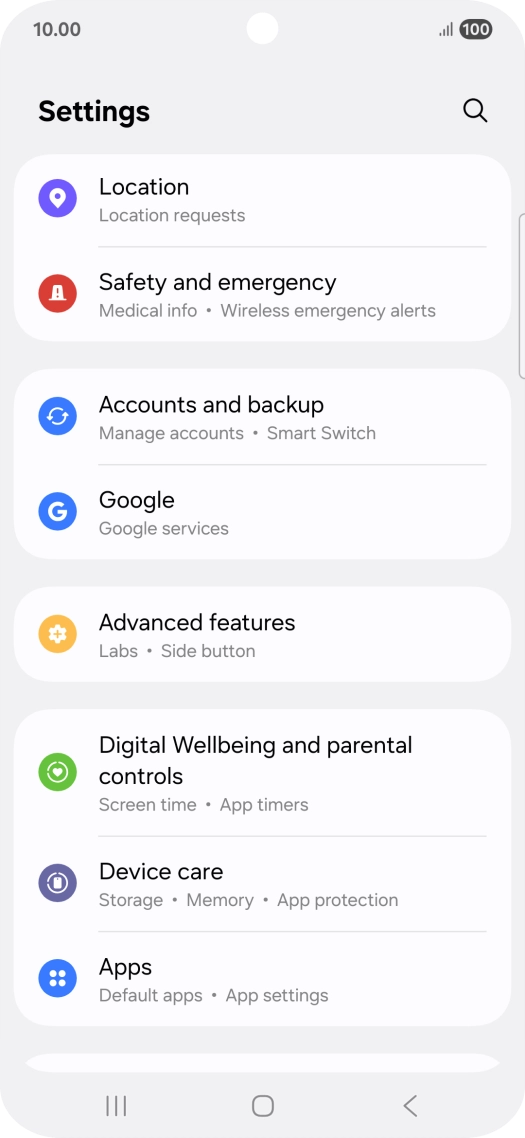Tap the navigation bar back button
525x1138 pixels.
410,1106
